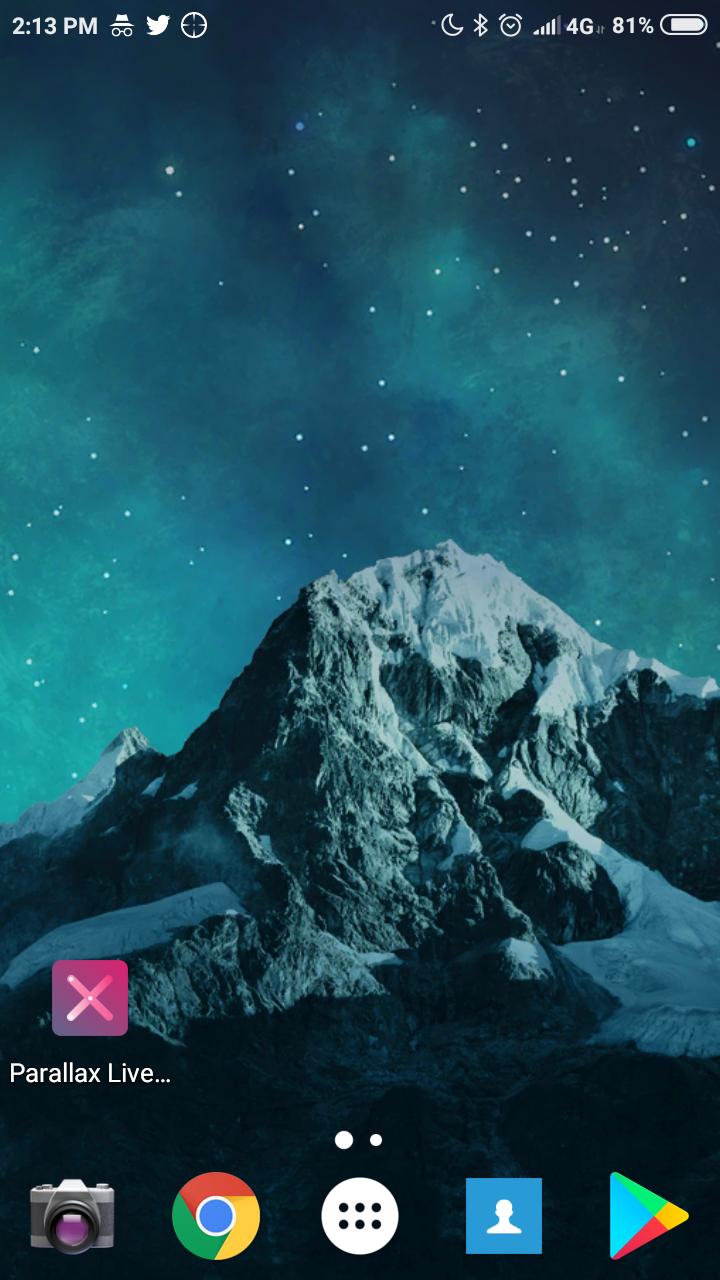
Task: Launch the Camera app
Action: (x=72, y=1215)
